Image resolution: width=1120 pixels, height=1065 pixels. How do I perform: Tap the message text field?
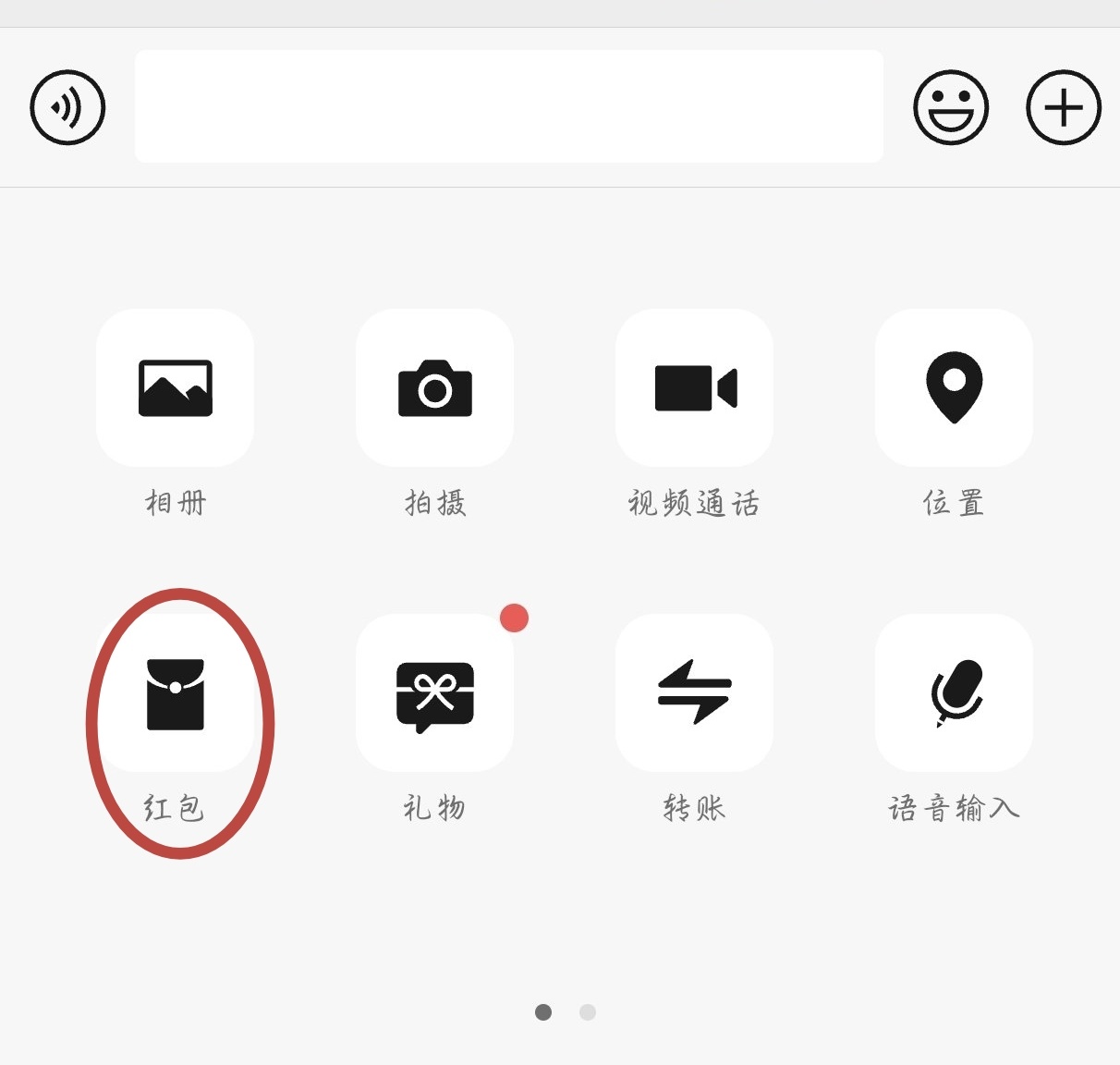point(508,107)
